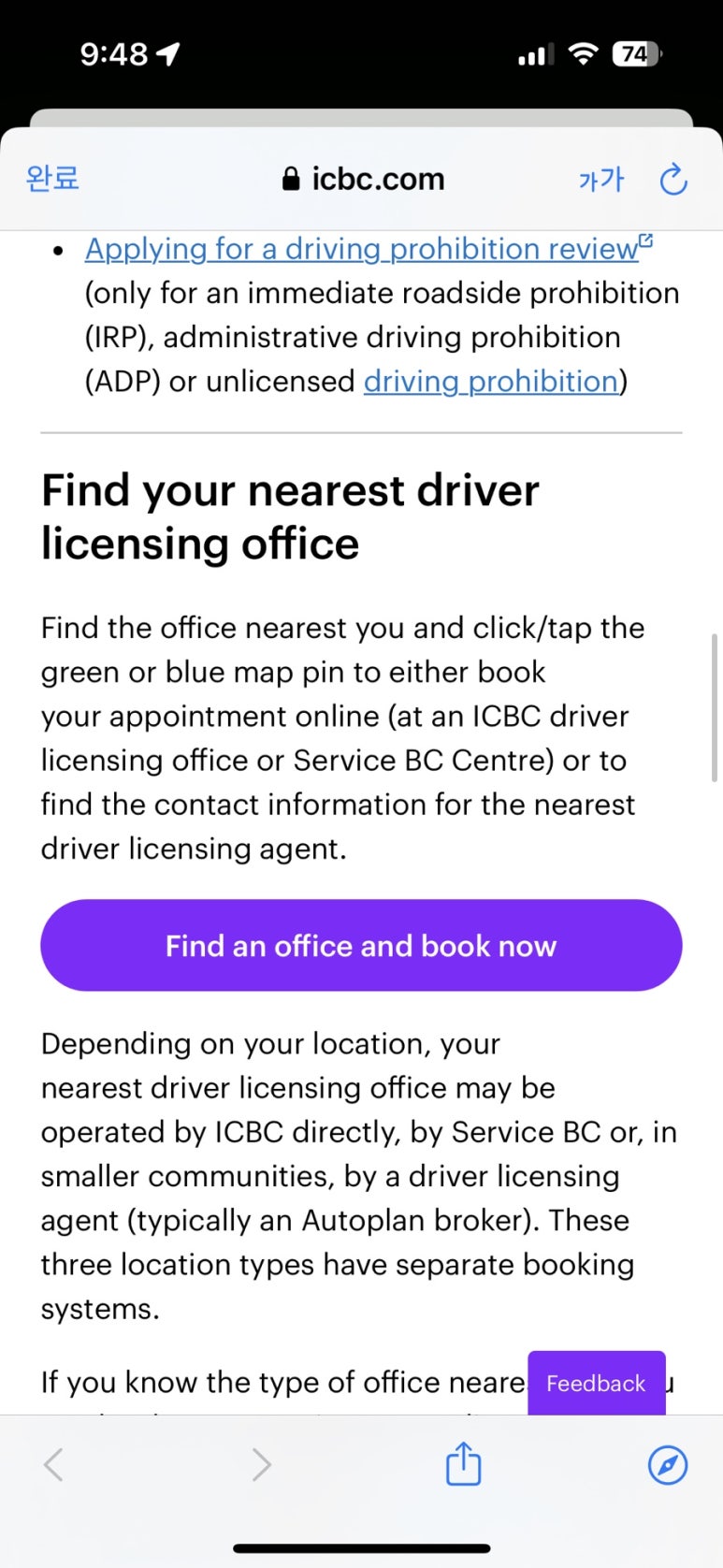Open the 가가 text size options
Image resolution: width=723 pixels, height=1568 pixels.
[x=600, y=179]
